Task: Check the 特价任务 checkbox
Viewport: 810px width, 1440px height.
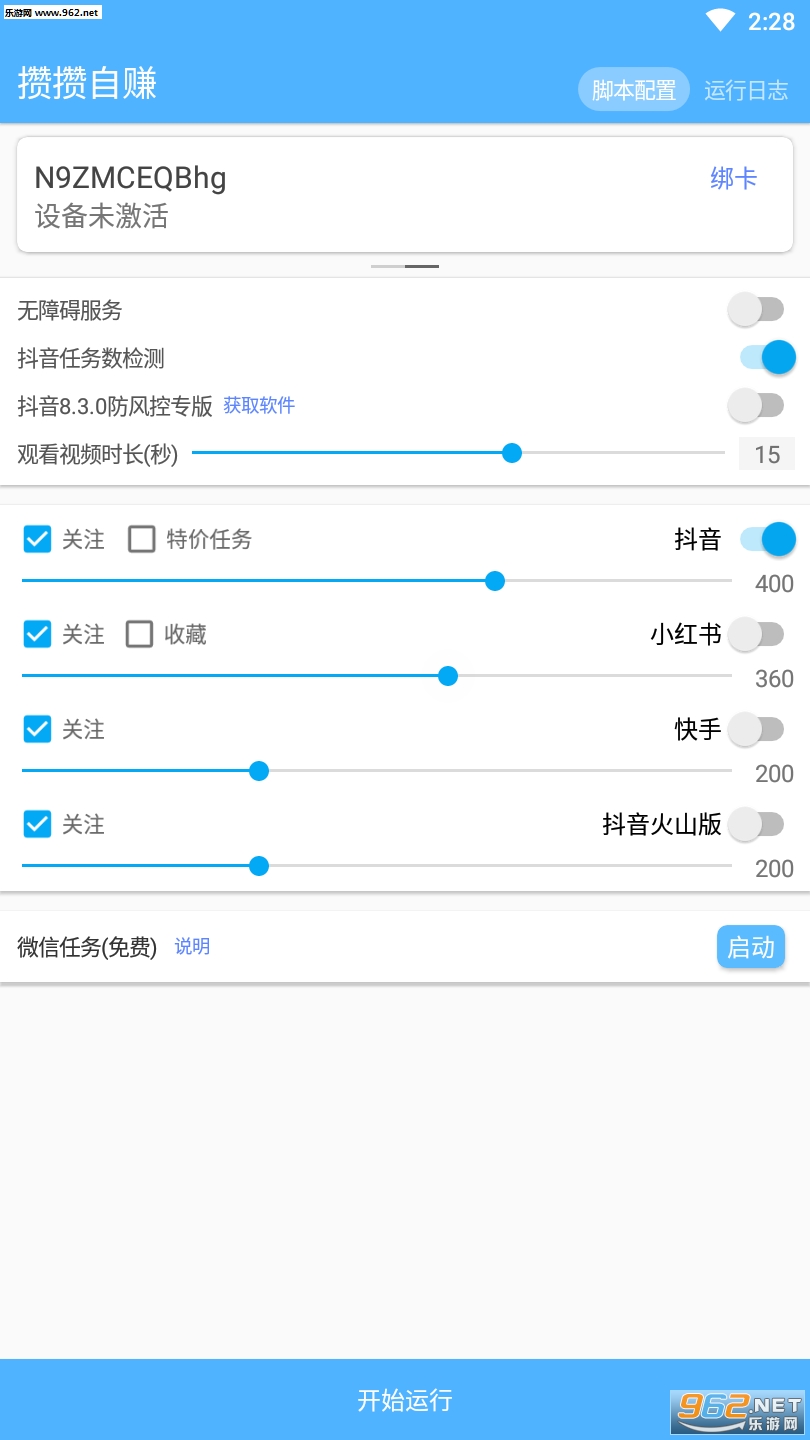Action: tap(142, 540)
